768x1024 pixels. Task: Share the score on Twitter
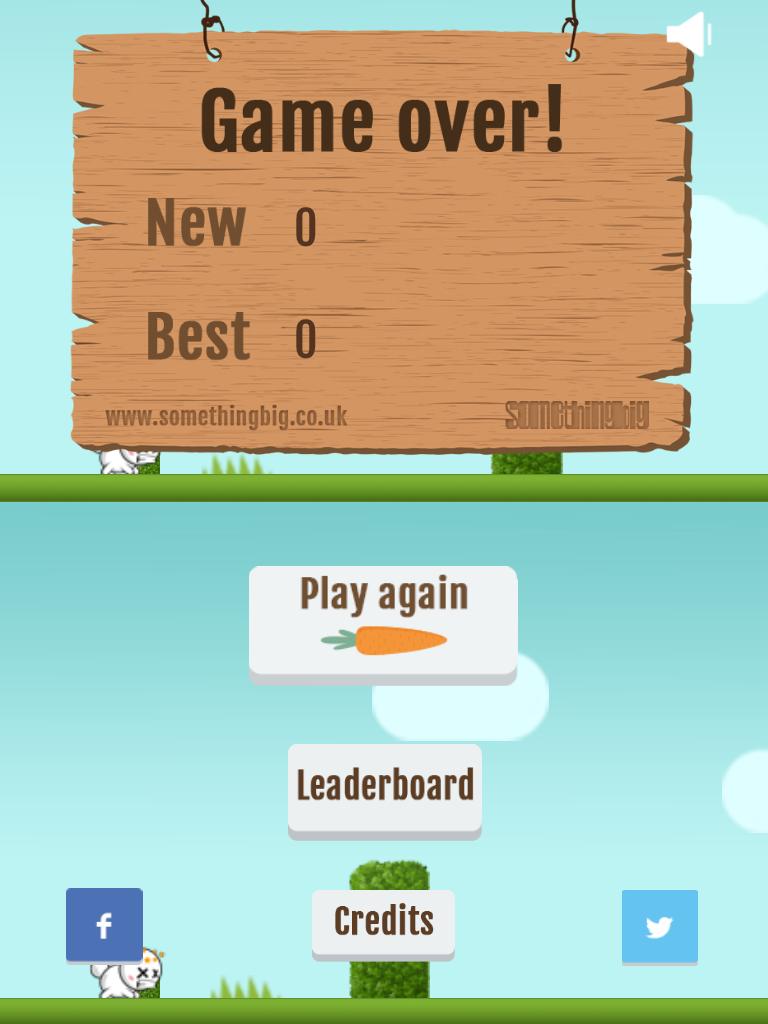pos(659,926)
